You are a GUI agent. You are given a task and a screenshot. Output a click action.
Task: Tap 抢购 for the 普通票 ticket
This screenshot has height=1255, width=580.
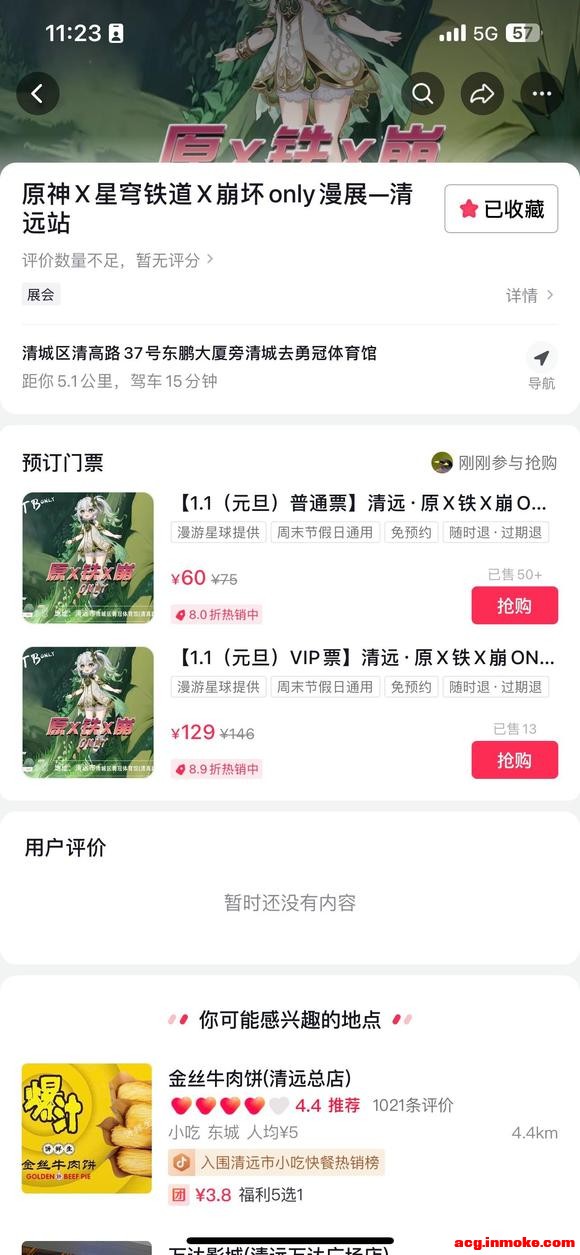514,605
